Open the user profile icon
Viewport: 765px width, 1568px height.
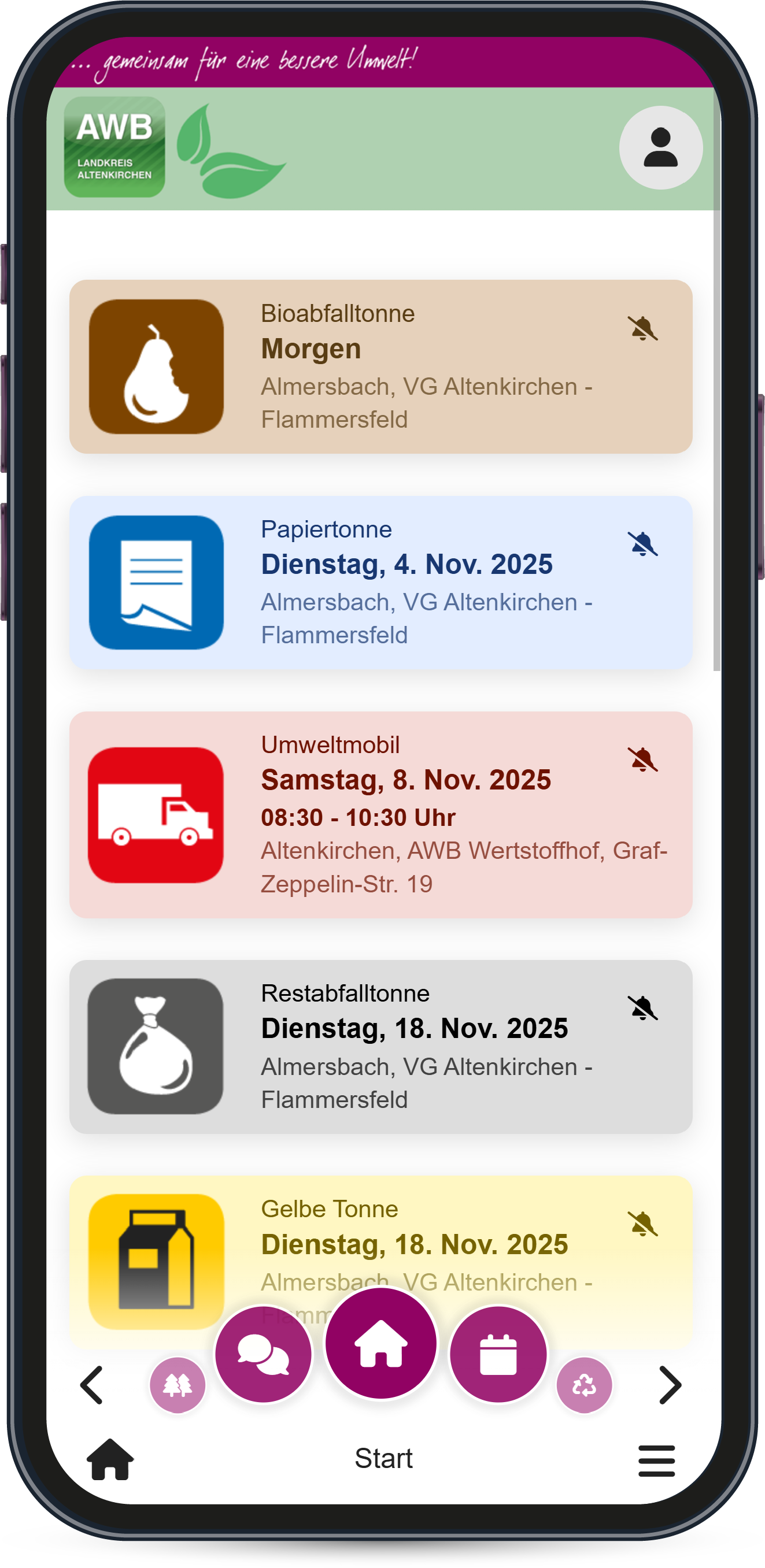click(660, 147)
